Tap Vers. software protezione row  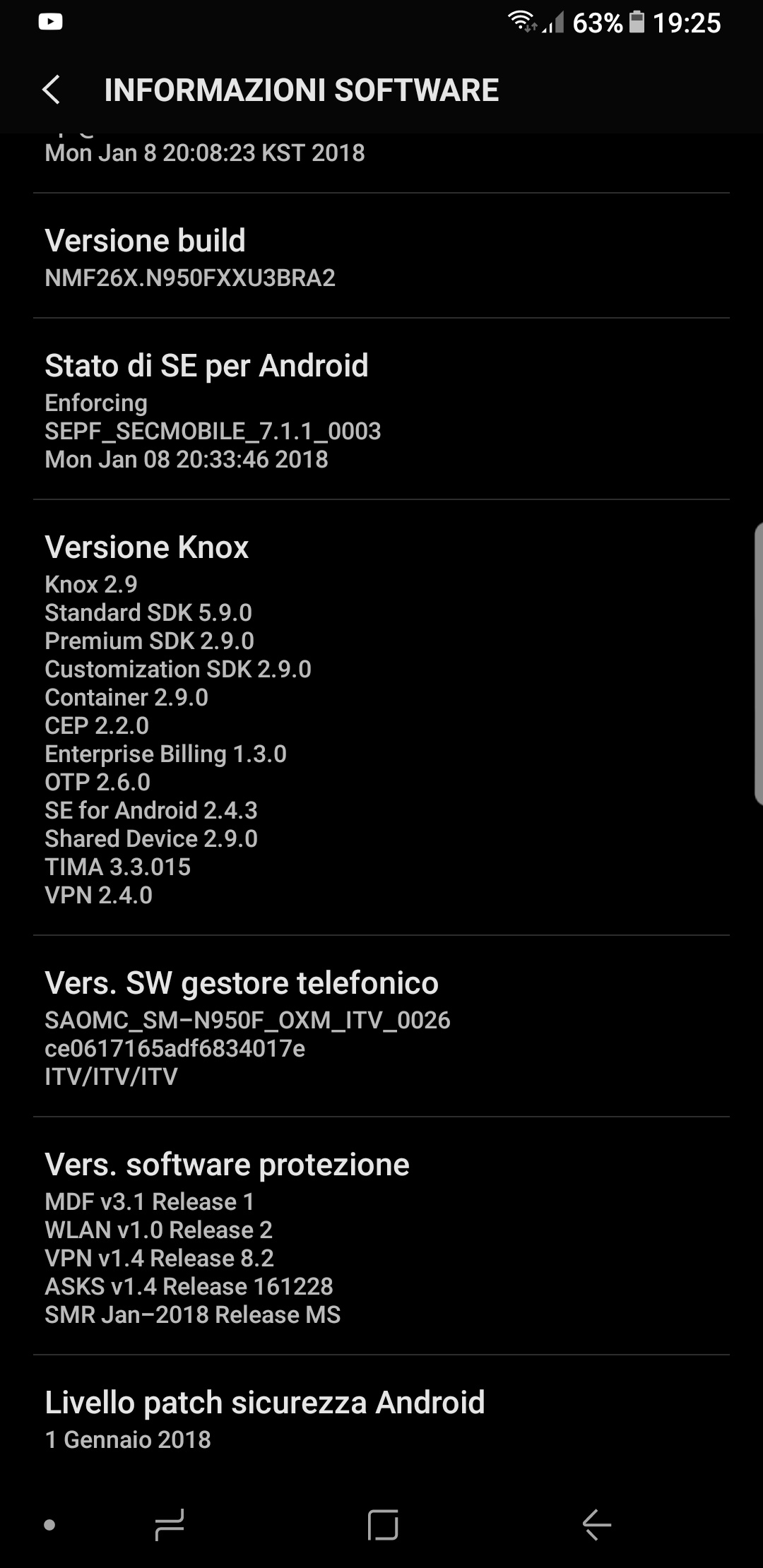click(381, 1236)
